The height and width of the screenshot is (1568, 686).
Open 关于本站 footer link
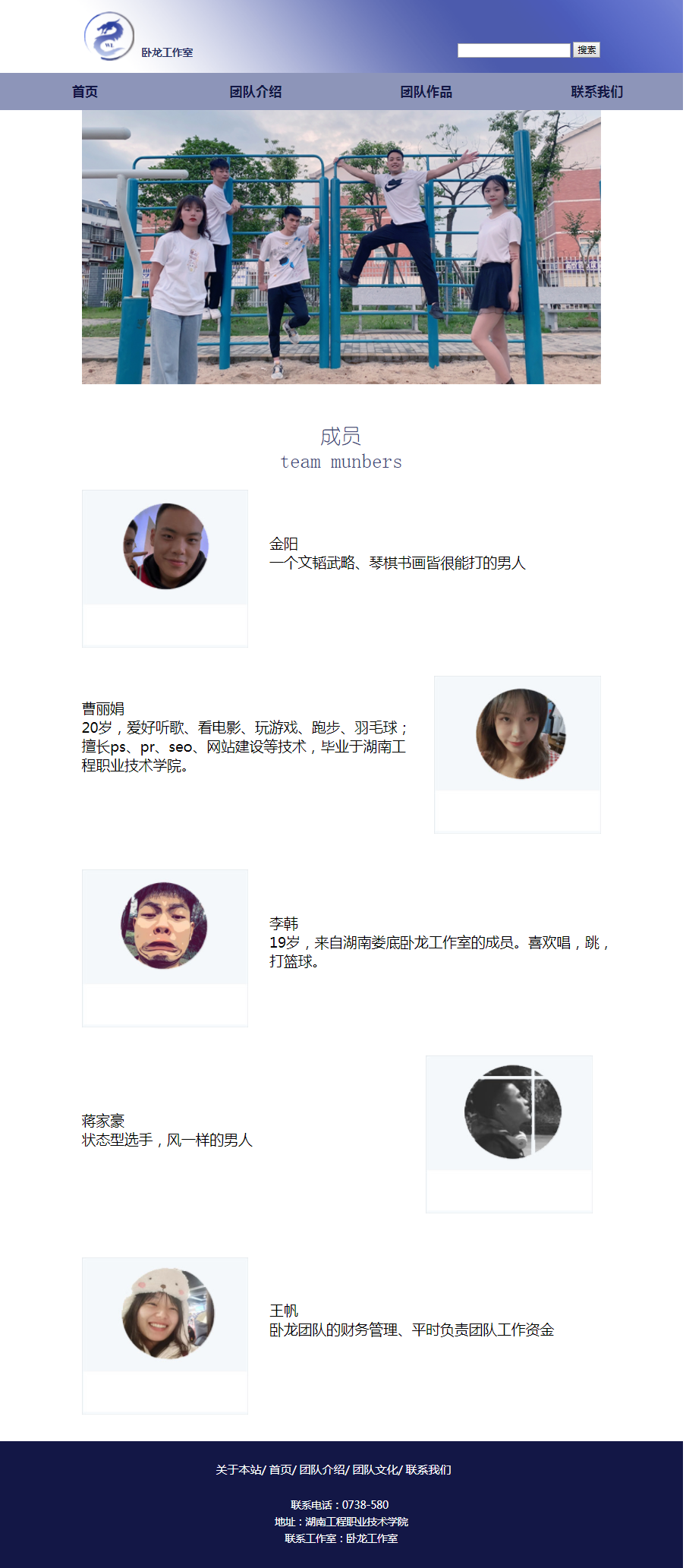tap(238, 1470)
